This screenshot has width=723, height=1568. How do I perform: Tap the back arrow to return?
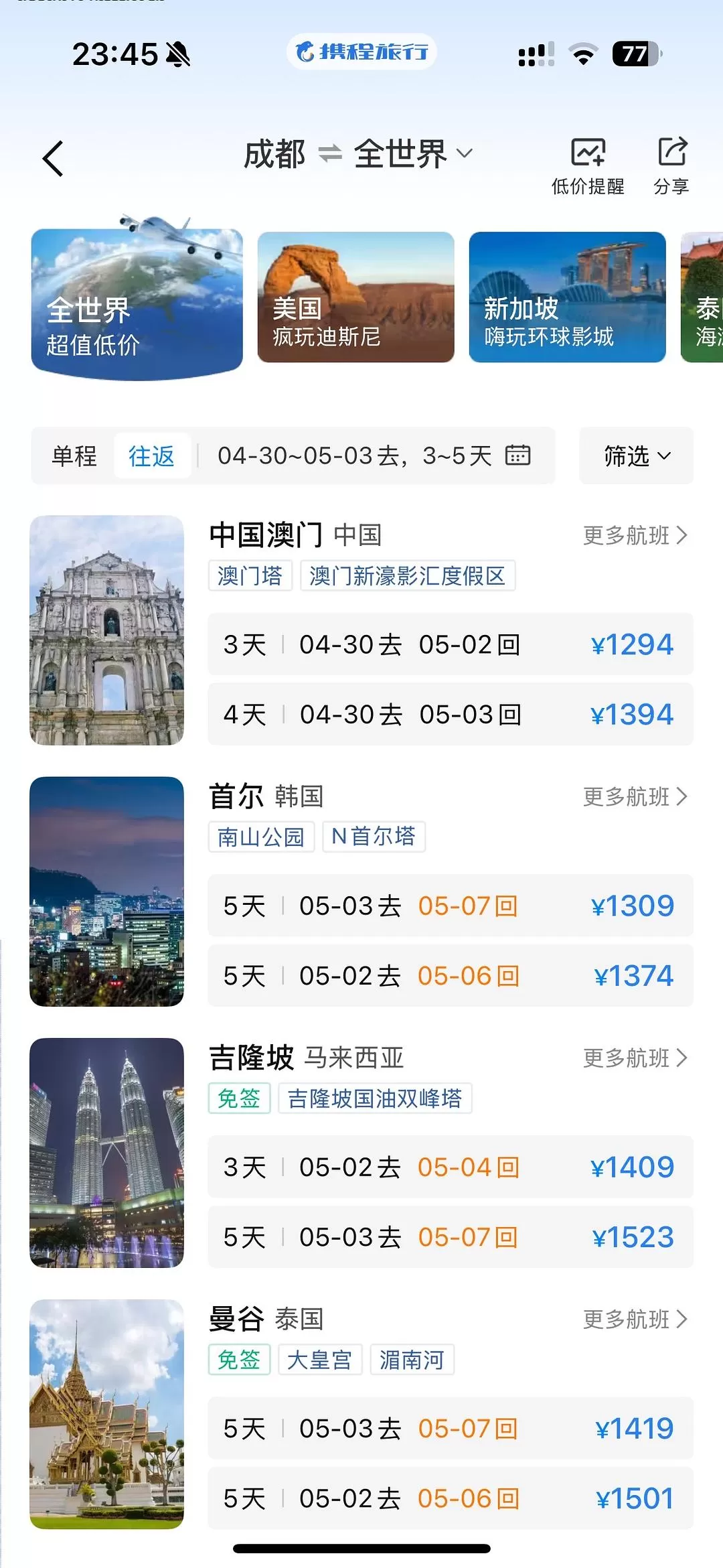[x=54, y=157]
